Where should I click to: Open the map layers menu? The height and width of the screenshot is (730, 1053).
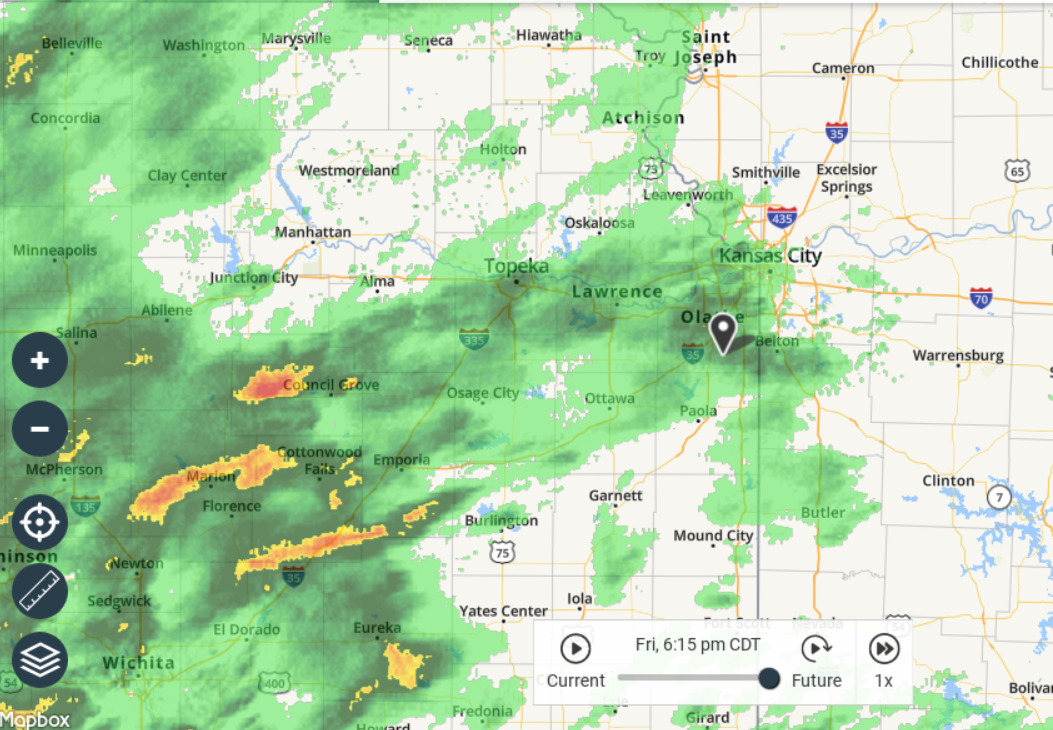point(40,659)
